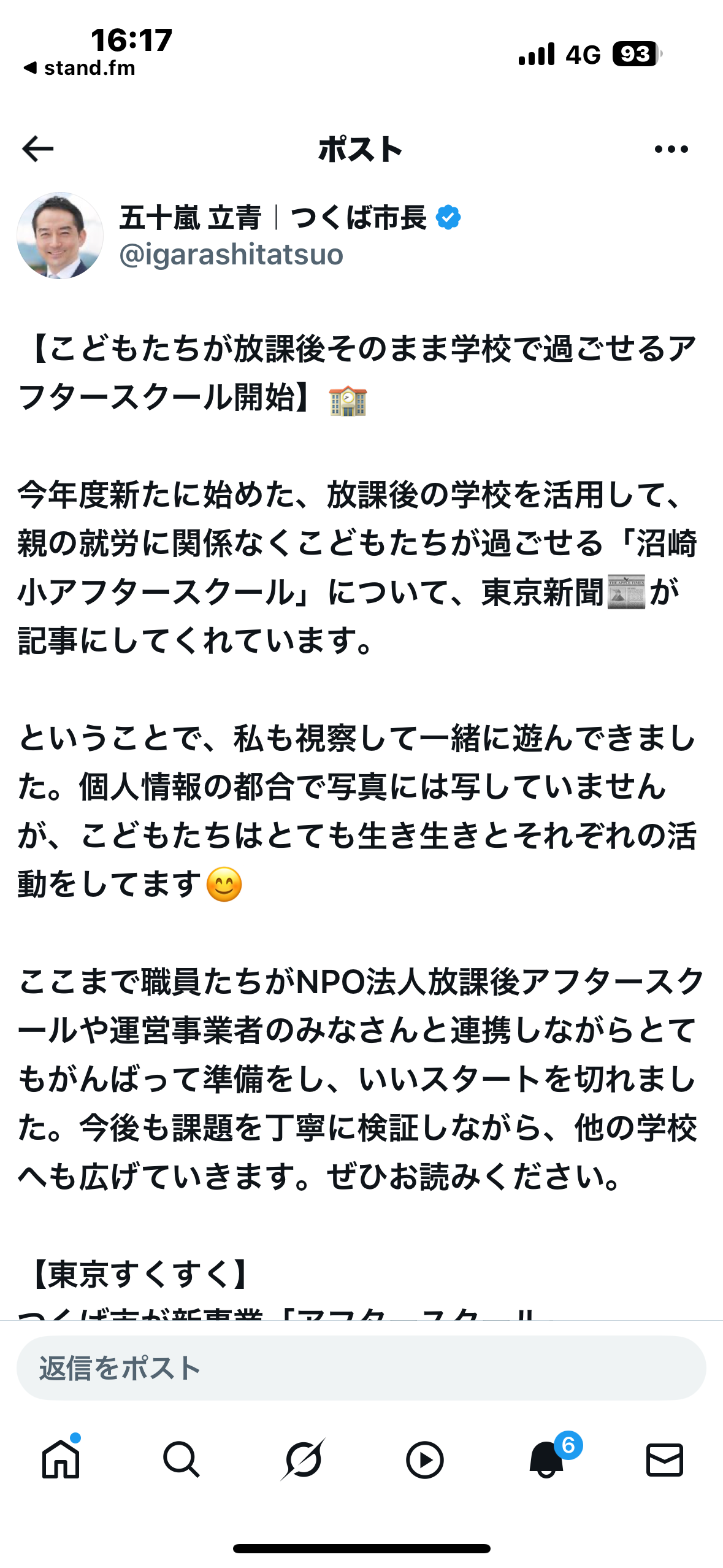Screen dimensions: 723x1568
Task: Open the @igarashitatsuo profile name
Action: [231, 254]
